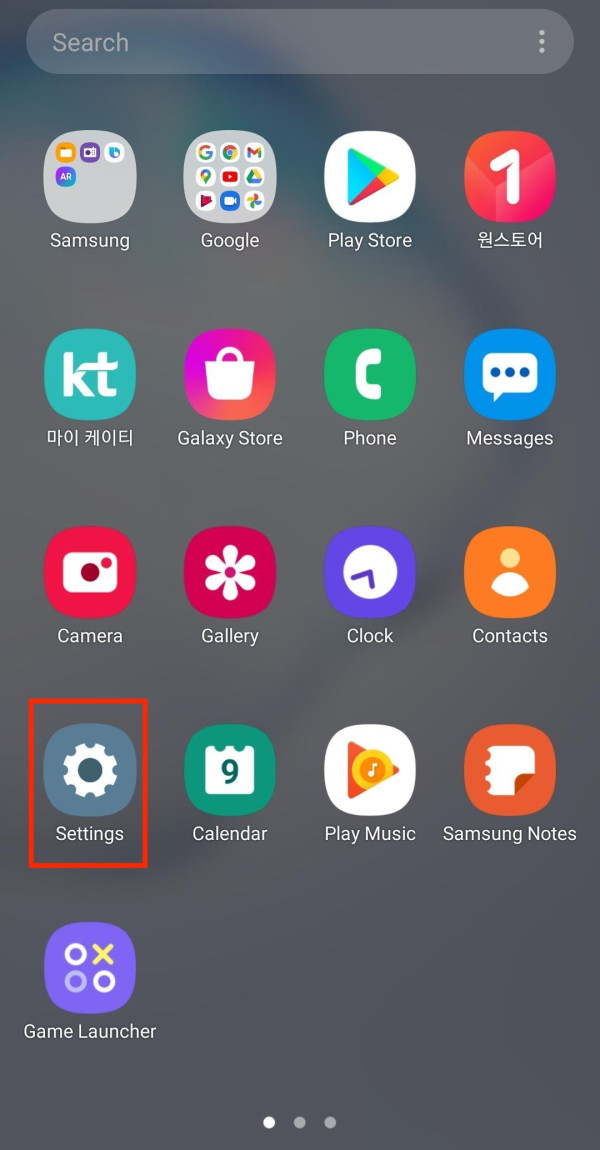This screenshot has width=600, height=1150.
Task: Open the Camera app
Action: coord(90,572)
